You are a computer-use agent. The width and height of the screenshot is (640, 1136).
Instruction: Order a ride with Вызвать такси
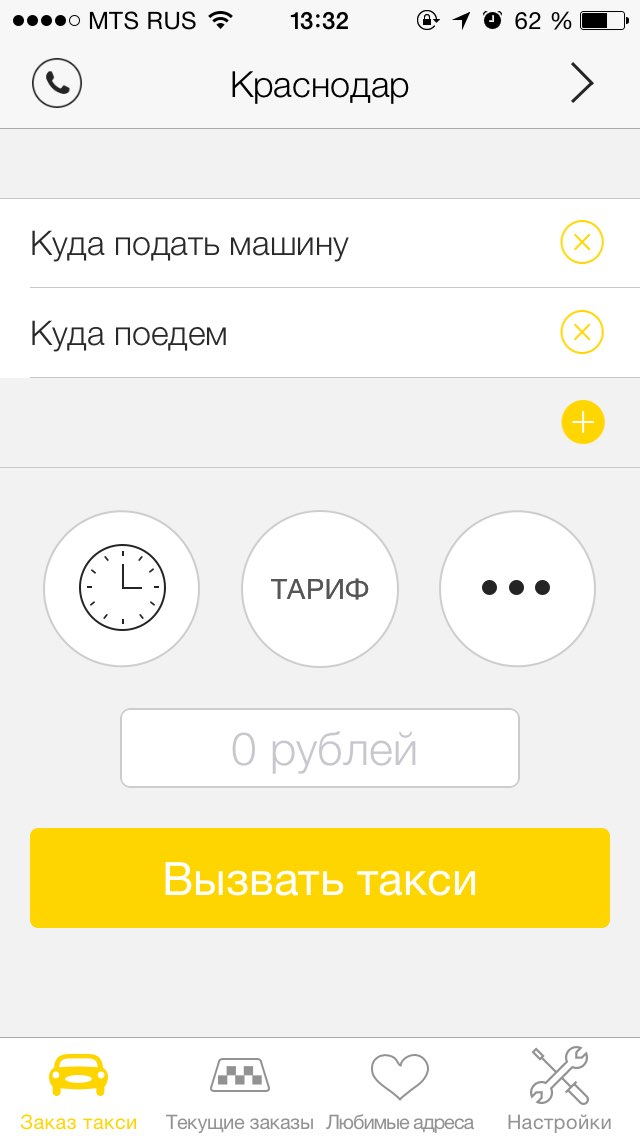320,878
